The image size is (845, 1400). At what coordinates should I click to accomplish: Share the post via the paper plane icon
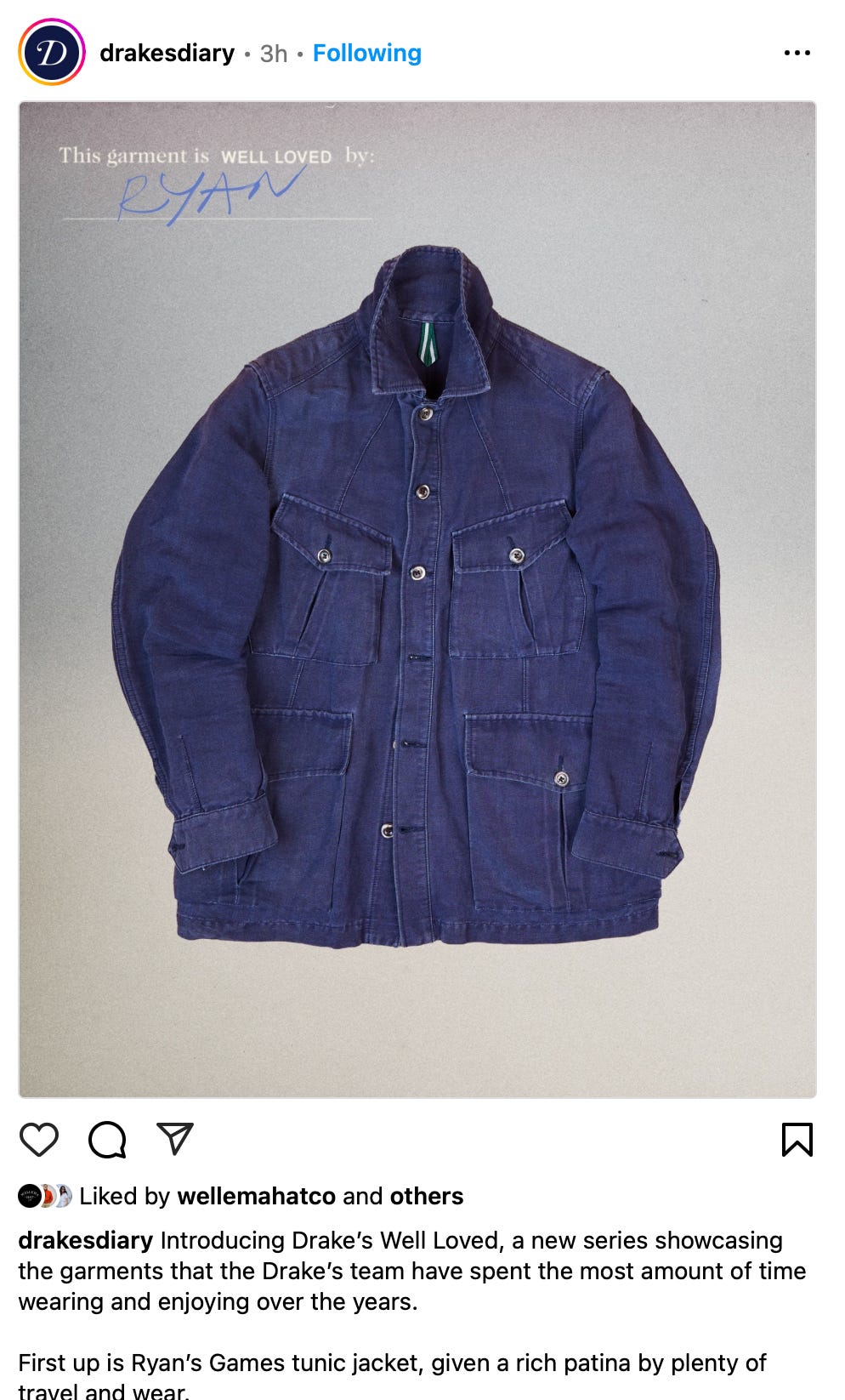tap(175, 1140)
